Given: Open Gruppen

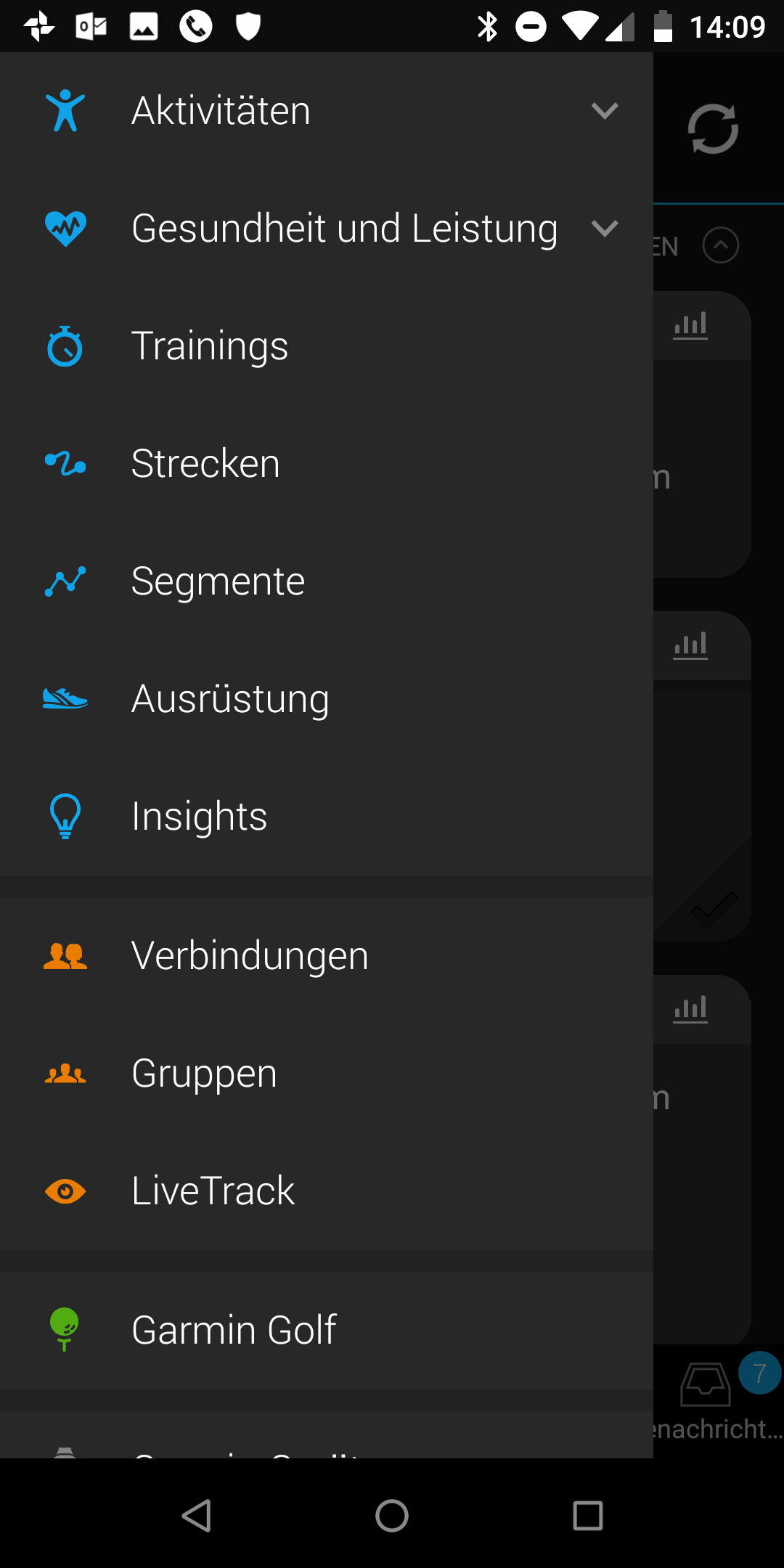Looking at the screenshot, I should pos(205,1074).
